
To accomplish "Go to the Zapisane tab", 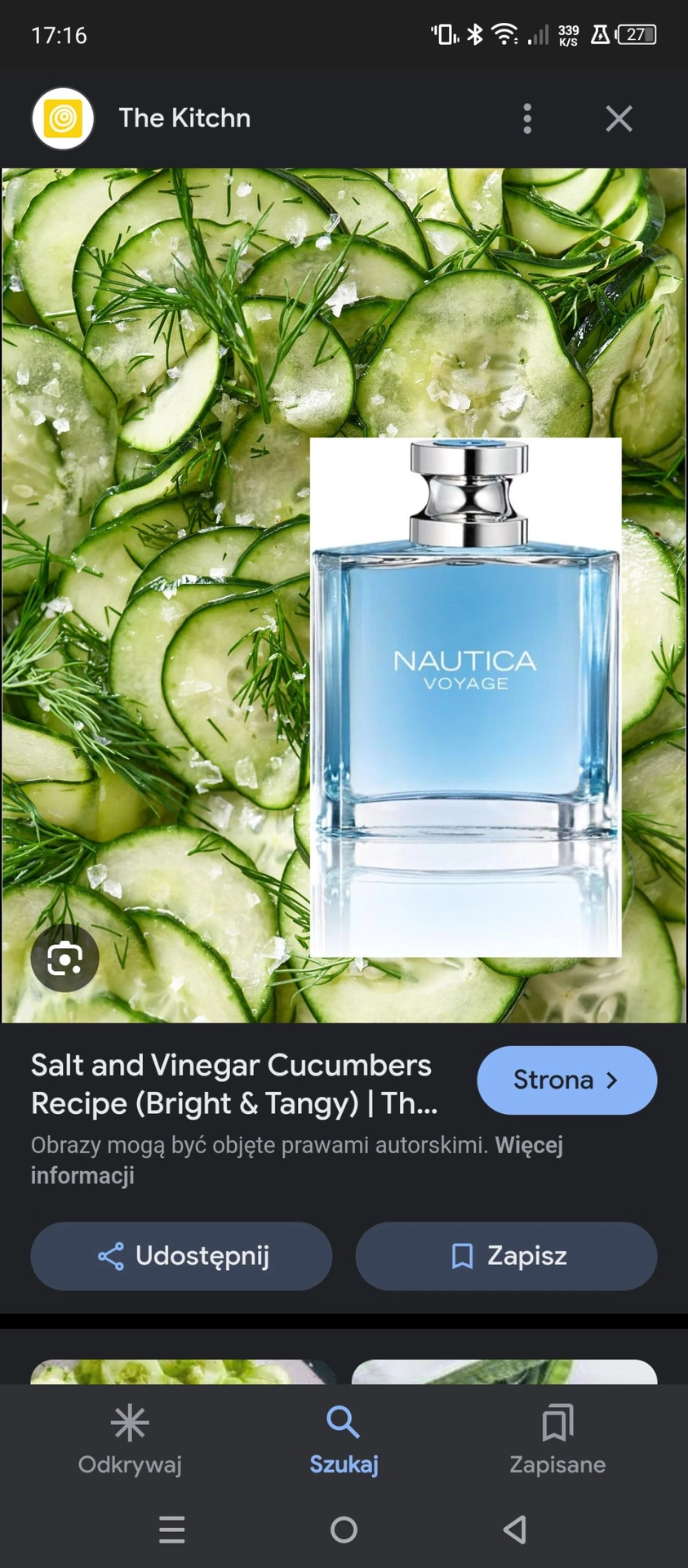I will click(557, 1441).
